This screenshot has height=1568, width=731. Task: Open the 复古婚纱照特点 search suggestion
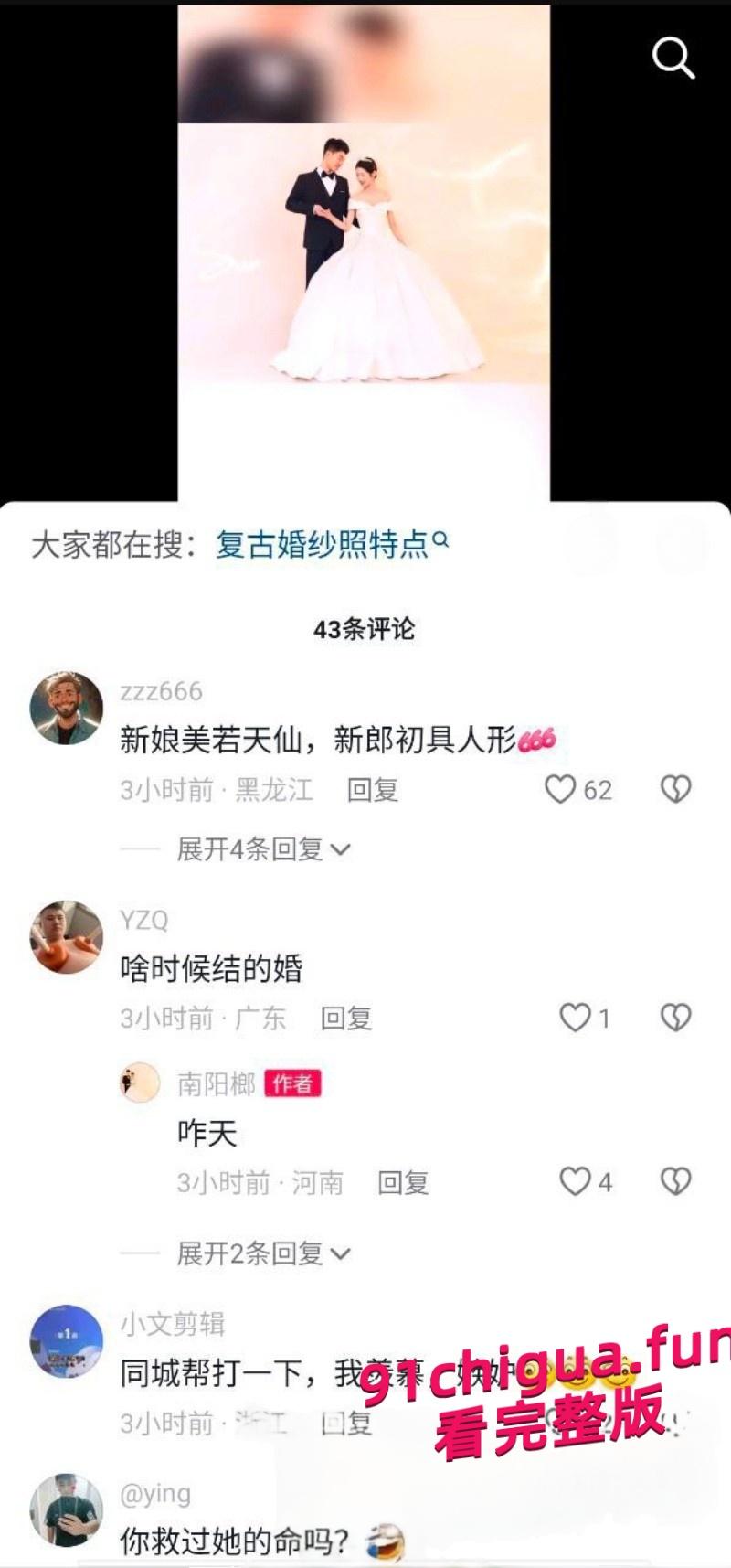tap(324, 543)
